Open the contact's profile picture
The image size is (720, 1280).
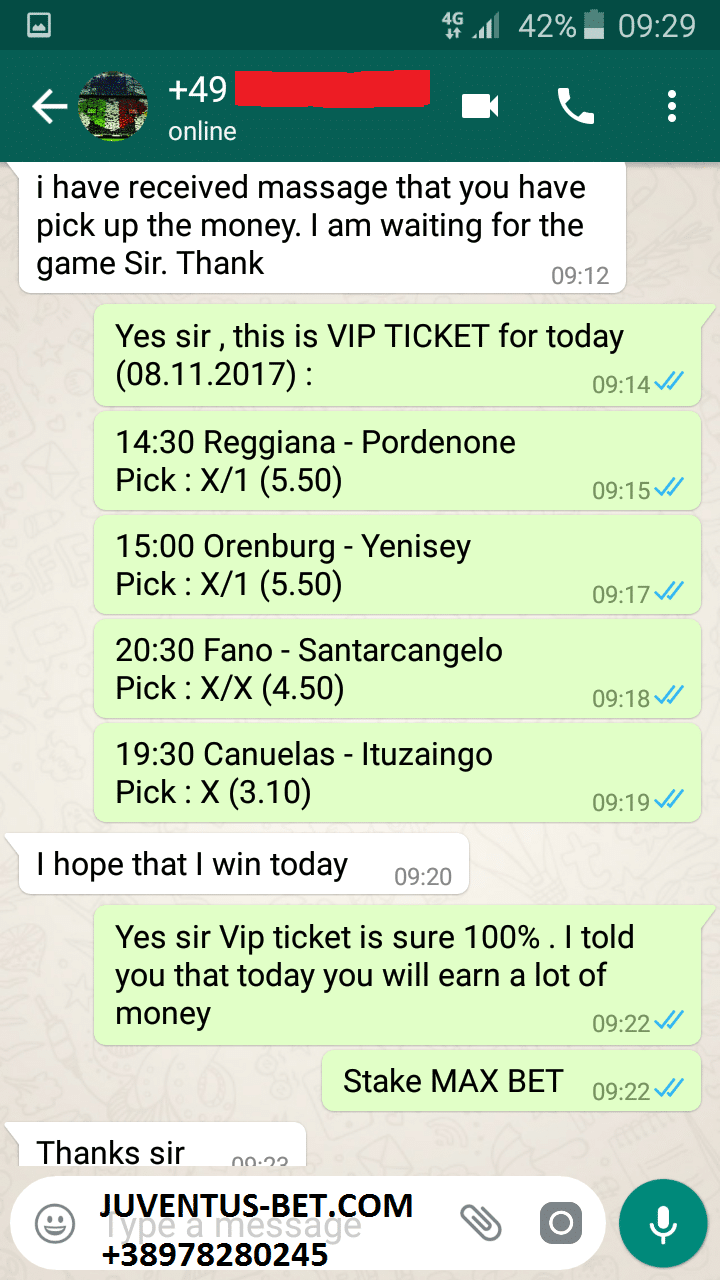click(x=113, y=107)
